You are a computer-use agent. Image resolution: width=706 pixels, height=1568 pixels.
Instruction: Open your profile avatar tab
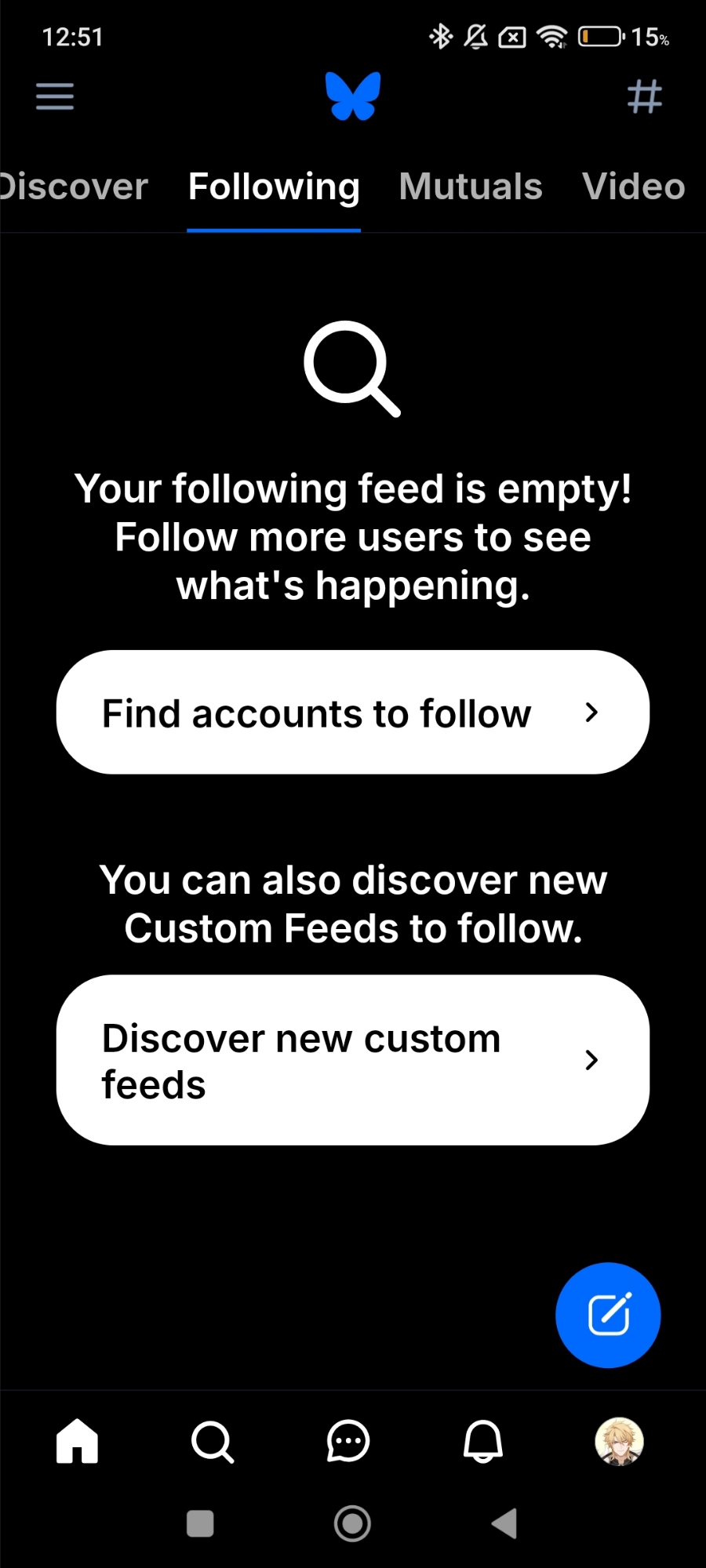(619, 1441)
